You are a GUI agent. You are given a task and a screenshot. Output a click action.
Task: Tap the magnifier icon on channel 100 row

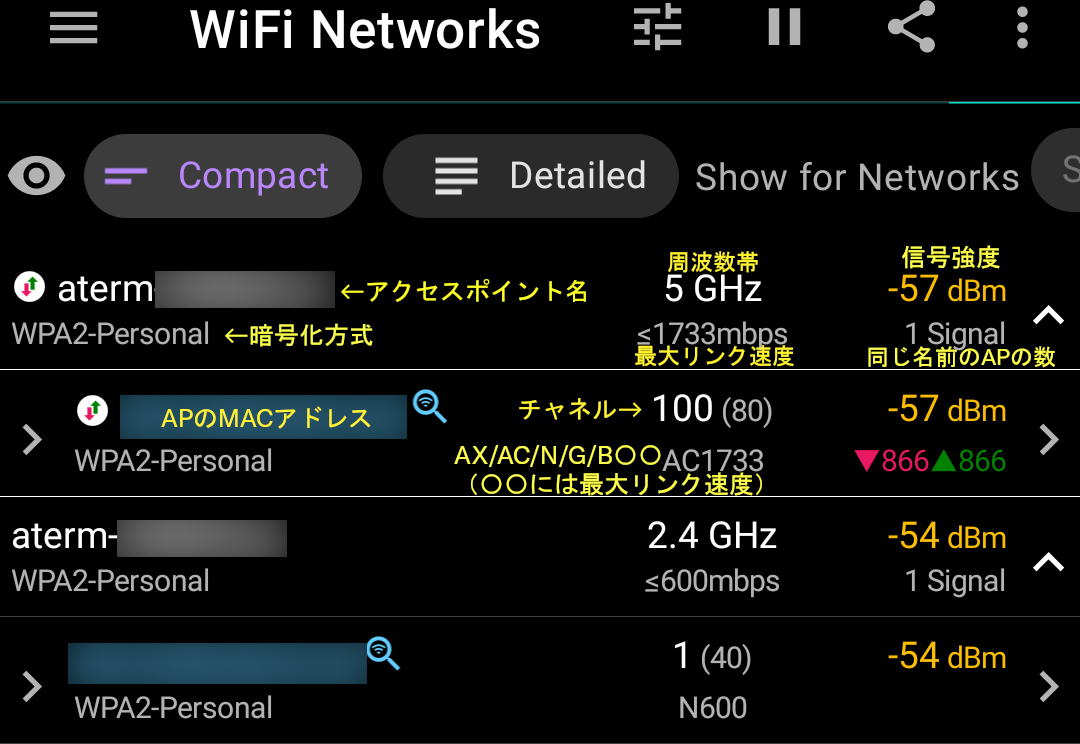430,406
